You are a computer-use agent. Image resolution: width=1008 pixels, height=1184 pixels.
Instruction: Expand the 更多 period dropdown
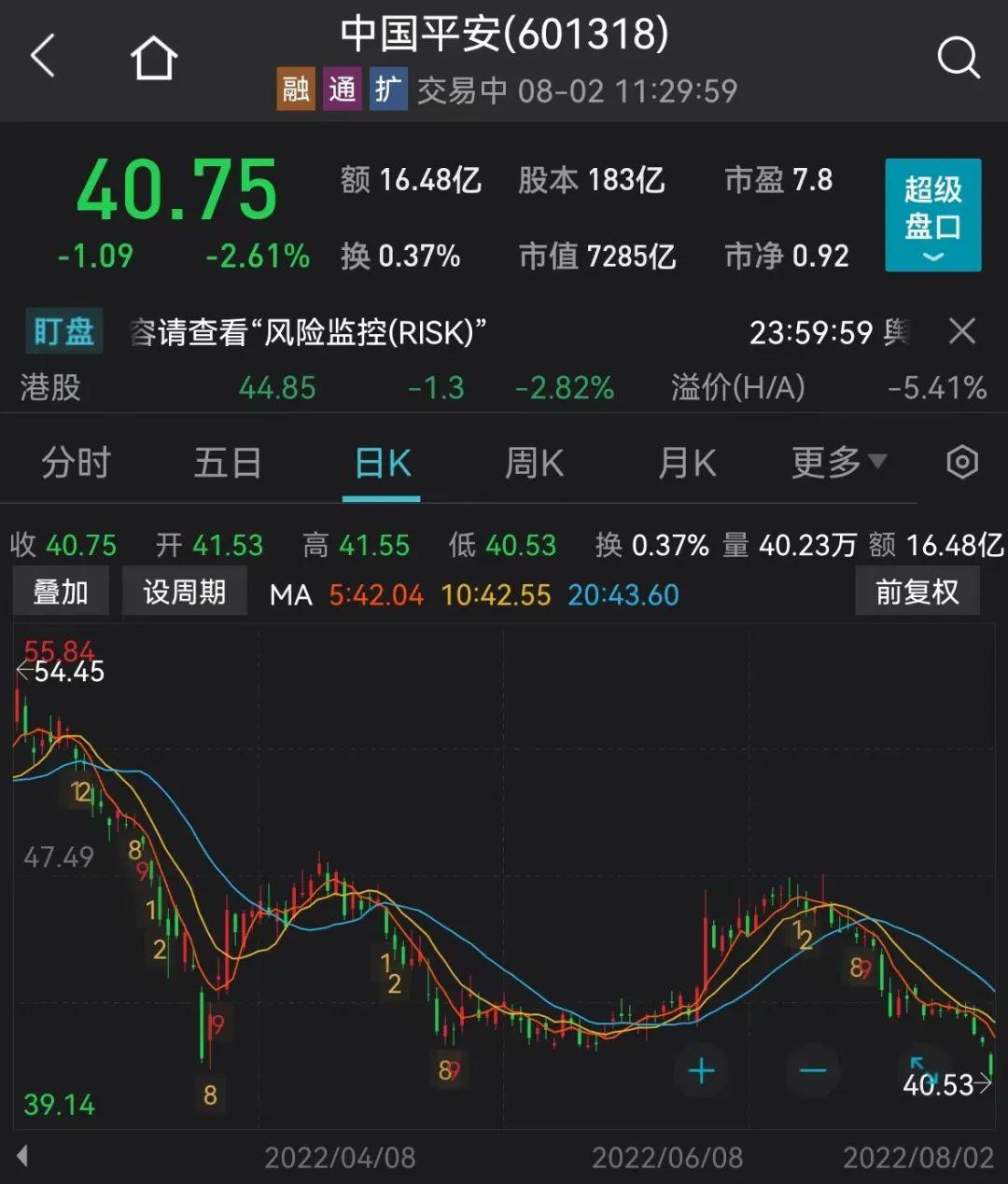coord(838,462)
